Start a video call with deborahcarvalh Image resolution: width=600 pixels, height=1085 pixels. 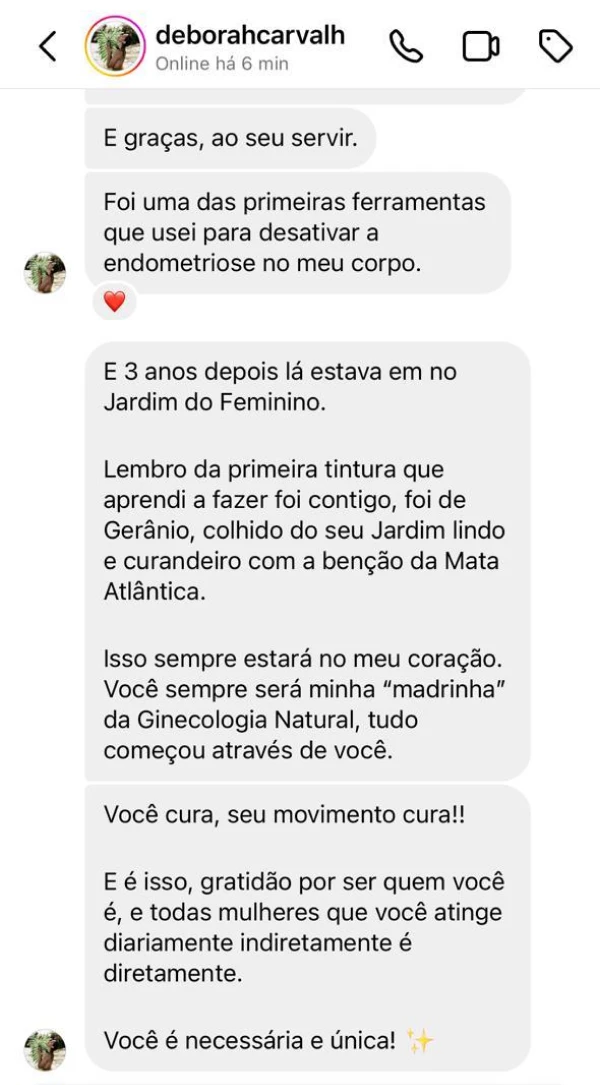[480, 46]
